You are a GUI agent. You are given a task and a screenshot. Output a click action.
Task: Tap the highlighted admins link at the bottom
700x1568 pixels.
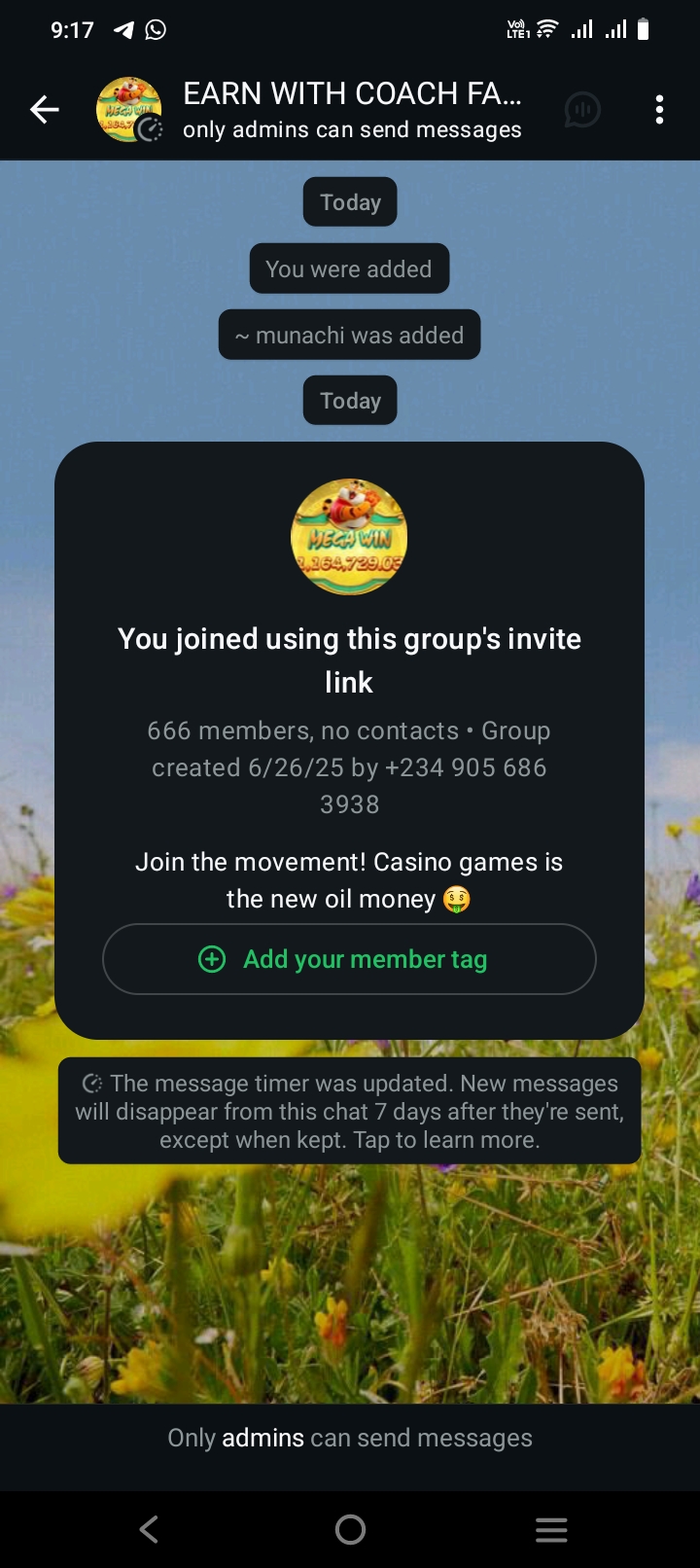262,1438
